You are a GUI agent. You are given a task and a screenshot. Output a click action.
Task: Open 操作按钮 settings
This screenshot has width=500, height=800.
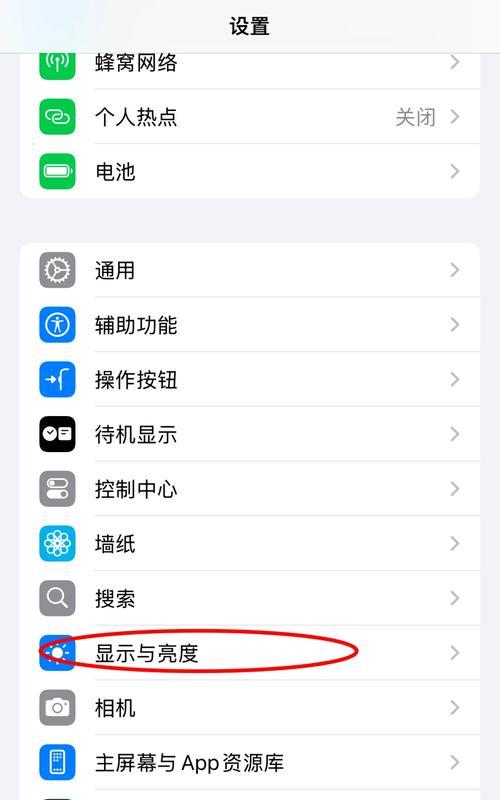[x=249, y=380]
